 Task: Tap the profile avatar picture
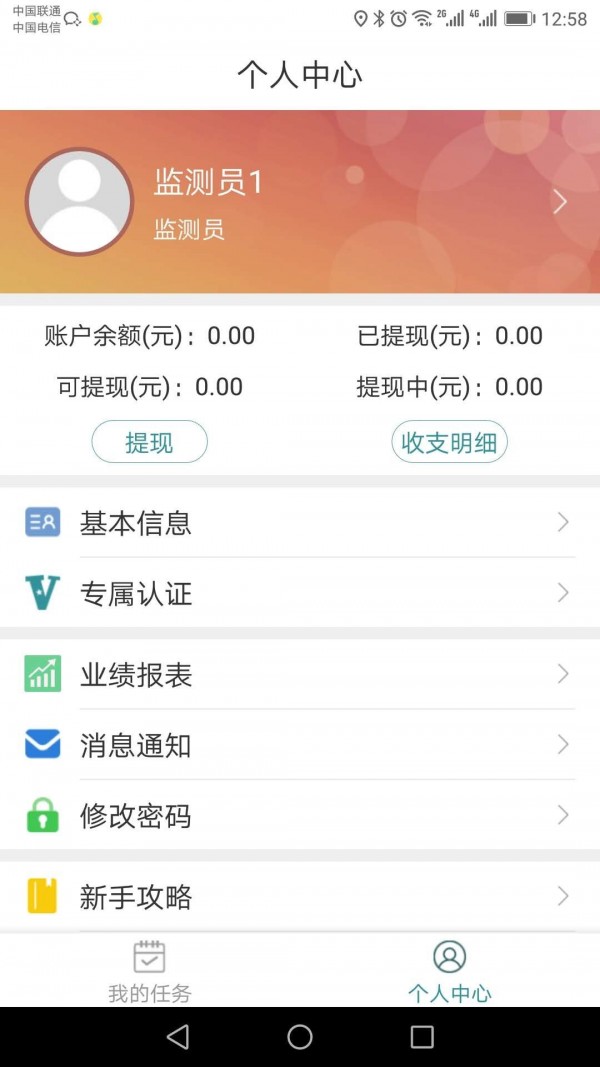point(79,201)
